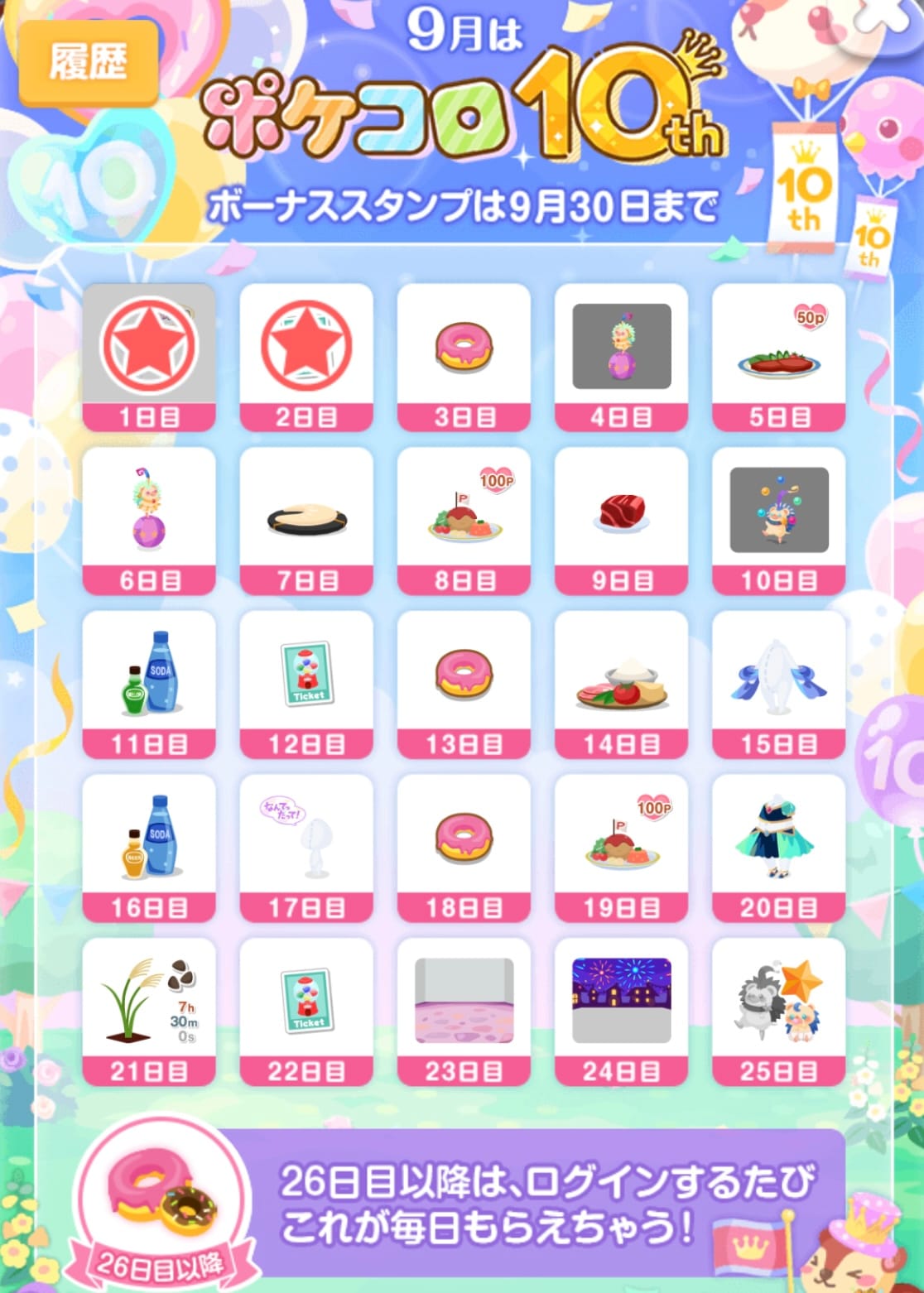Viewport: 924px width, 1293px height.
Task: Tap the Day 21 susuki grass with 7h timer
Action: click(149, 1002)
